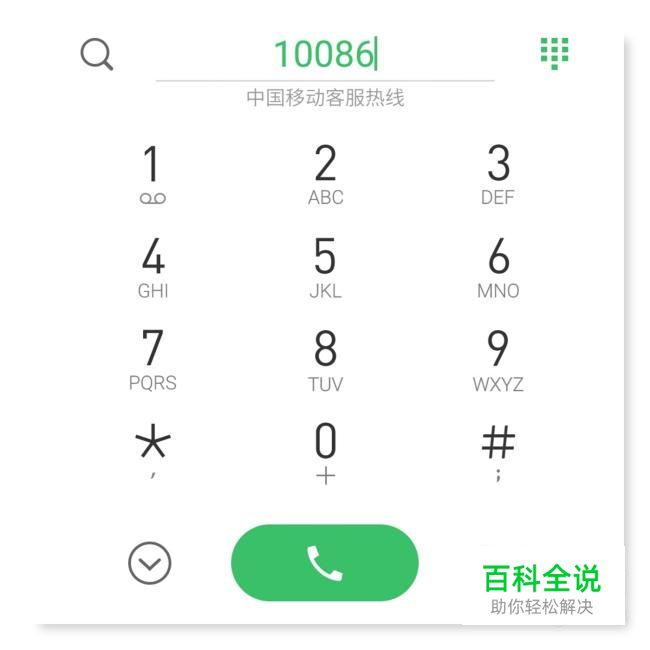Tap the number field showing 10086
Viewport: 650px width, 650px height.
tap(324, 54)
